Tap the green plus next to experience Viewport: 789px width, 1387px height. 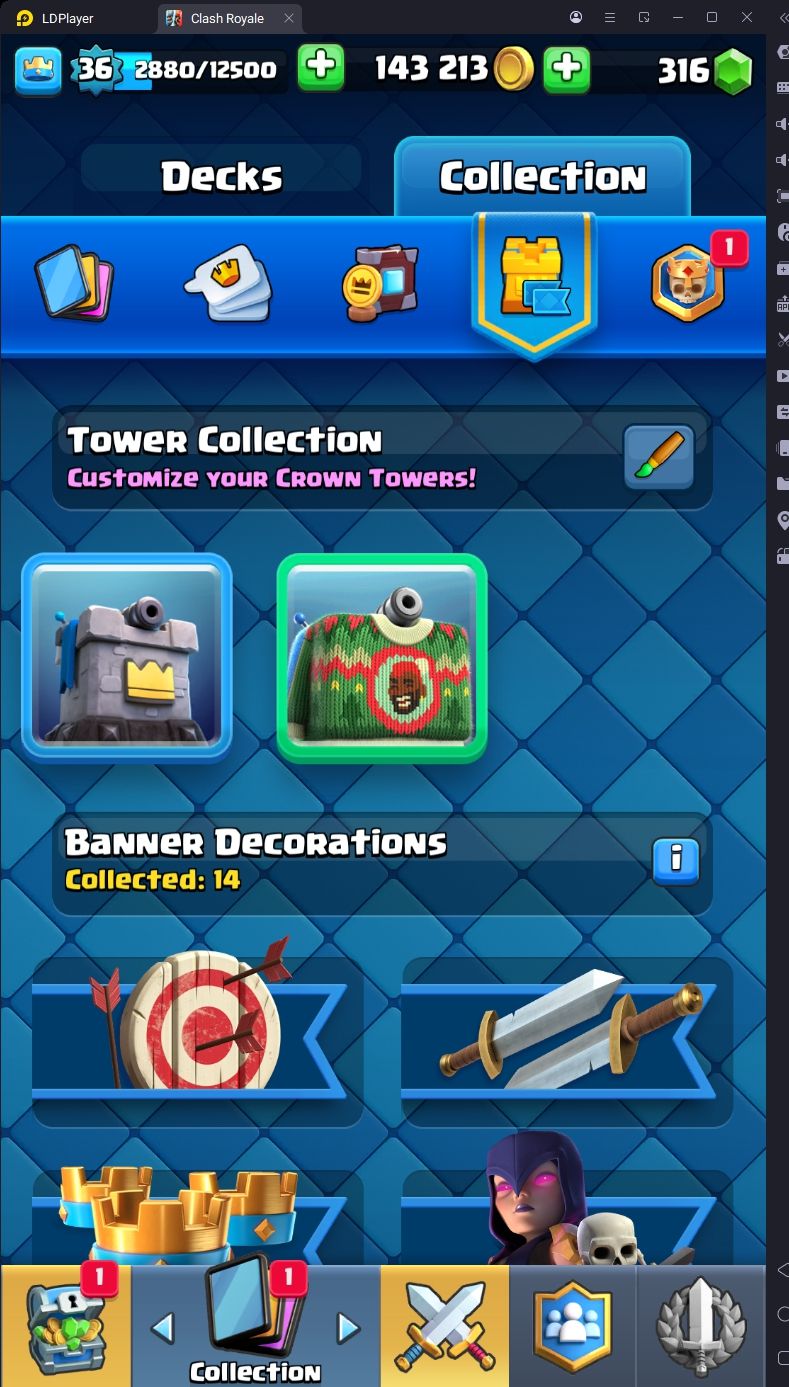(321, 68)
